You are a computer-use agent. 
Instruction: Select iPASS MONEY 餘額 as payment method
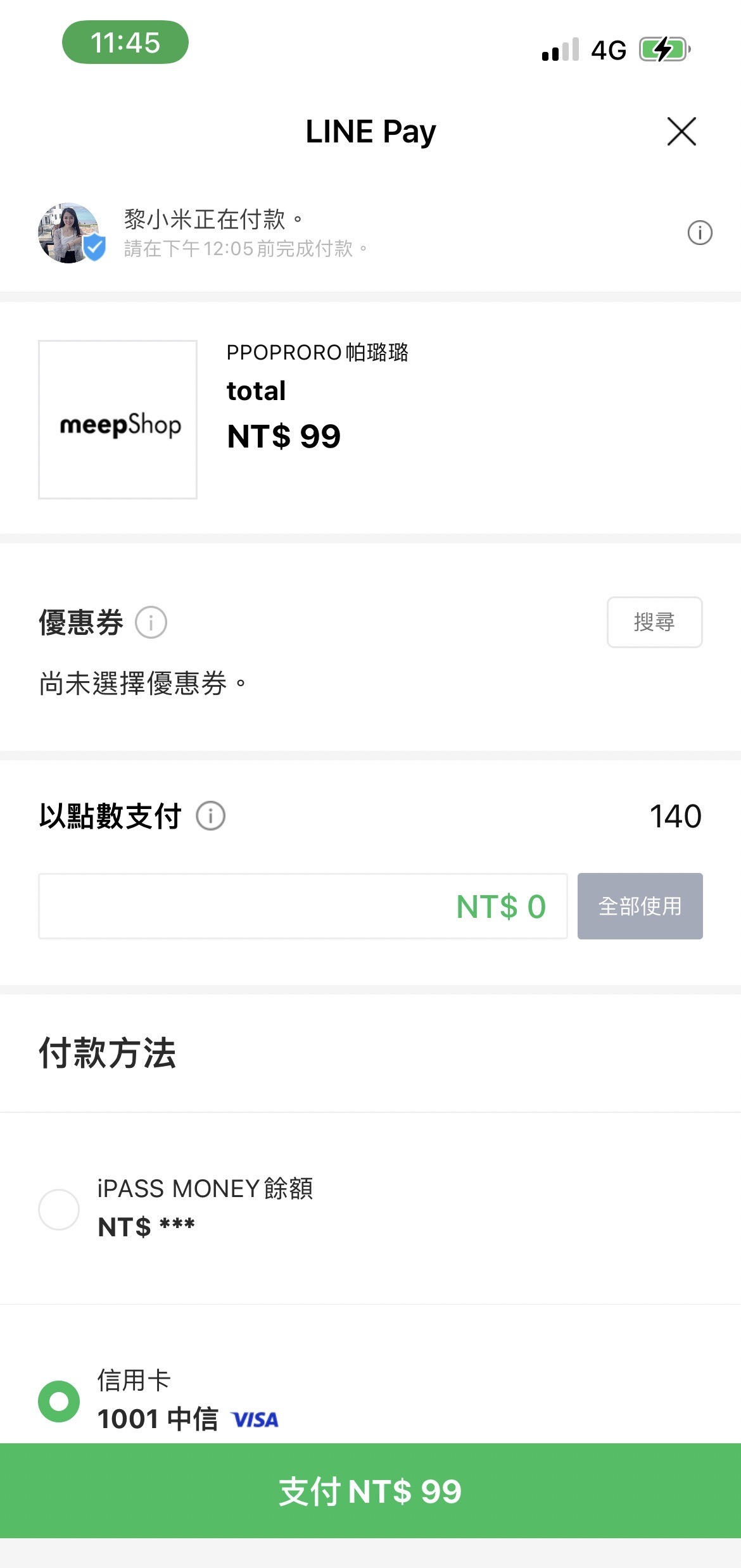pyautogui.click(x=59, y=1209)
